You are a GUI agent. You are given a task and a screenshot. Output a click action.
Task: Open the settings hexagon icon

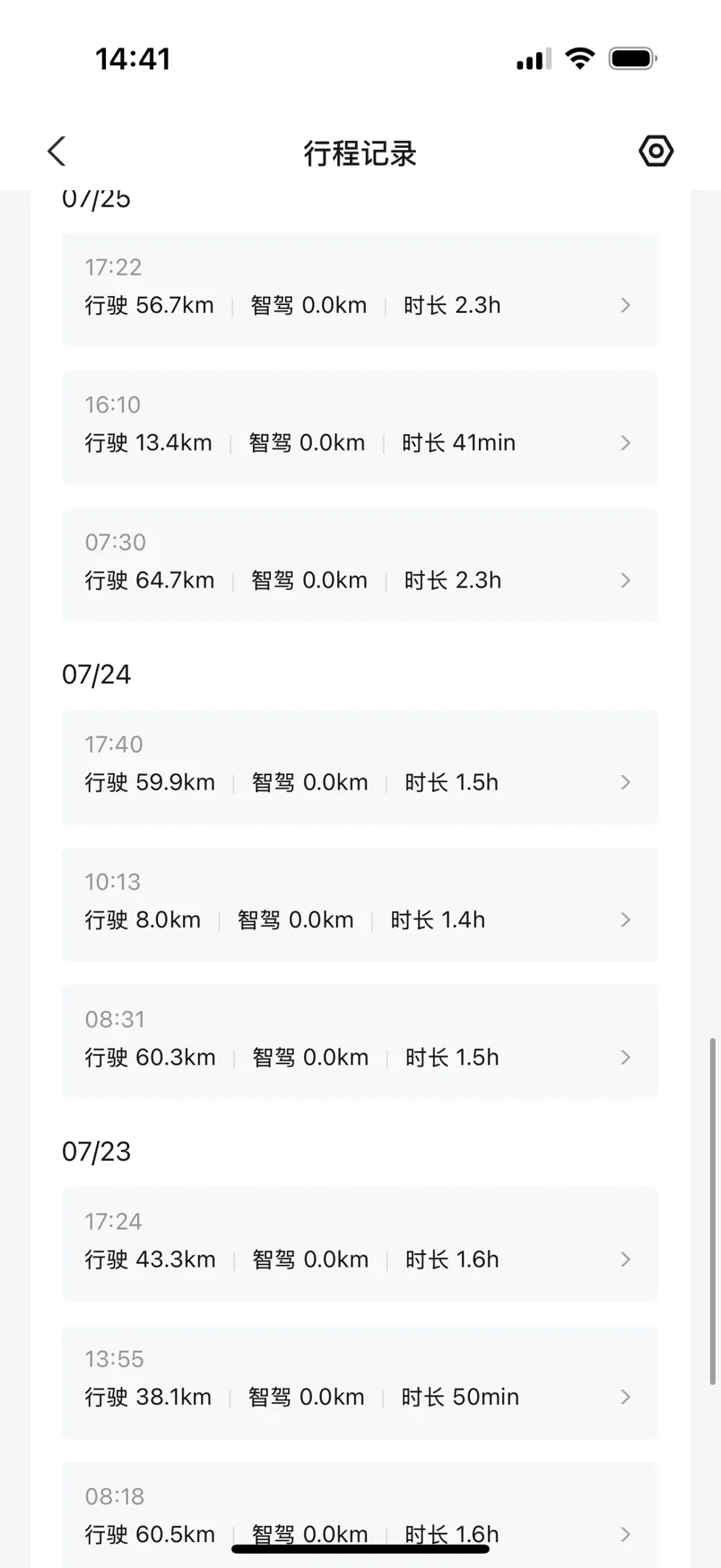click(656, 151)
